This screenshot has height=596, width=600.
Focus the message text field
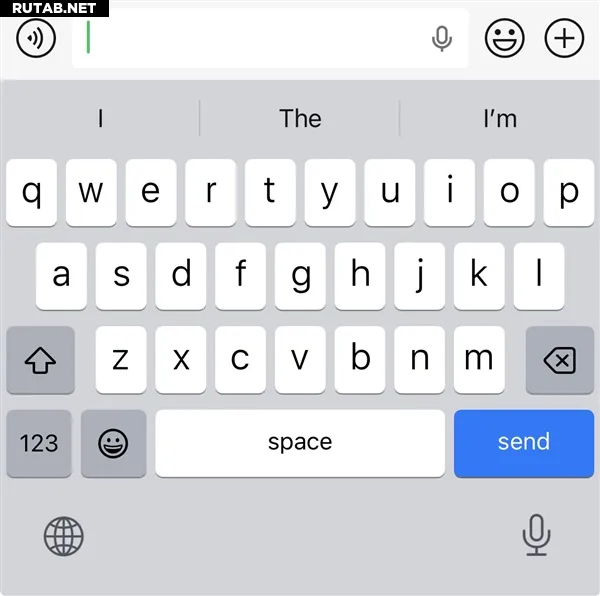[x=250, y=39]
